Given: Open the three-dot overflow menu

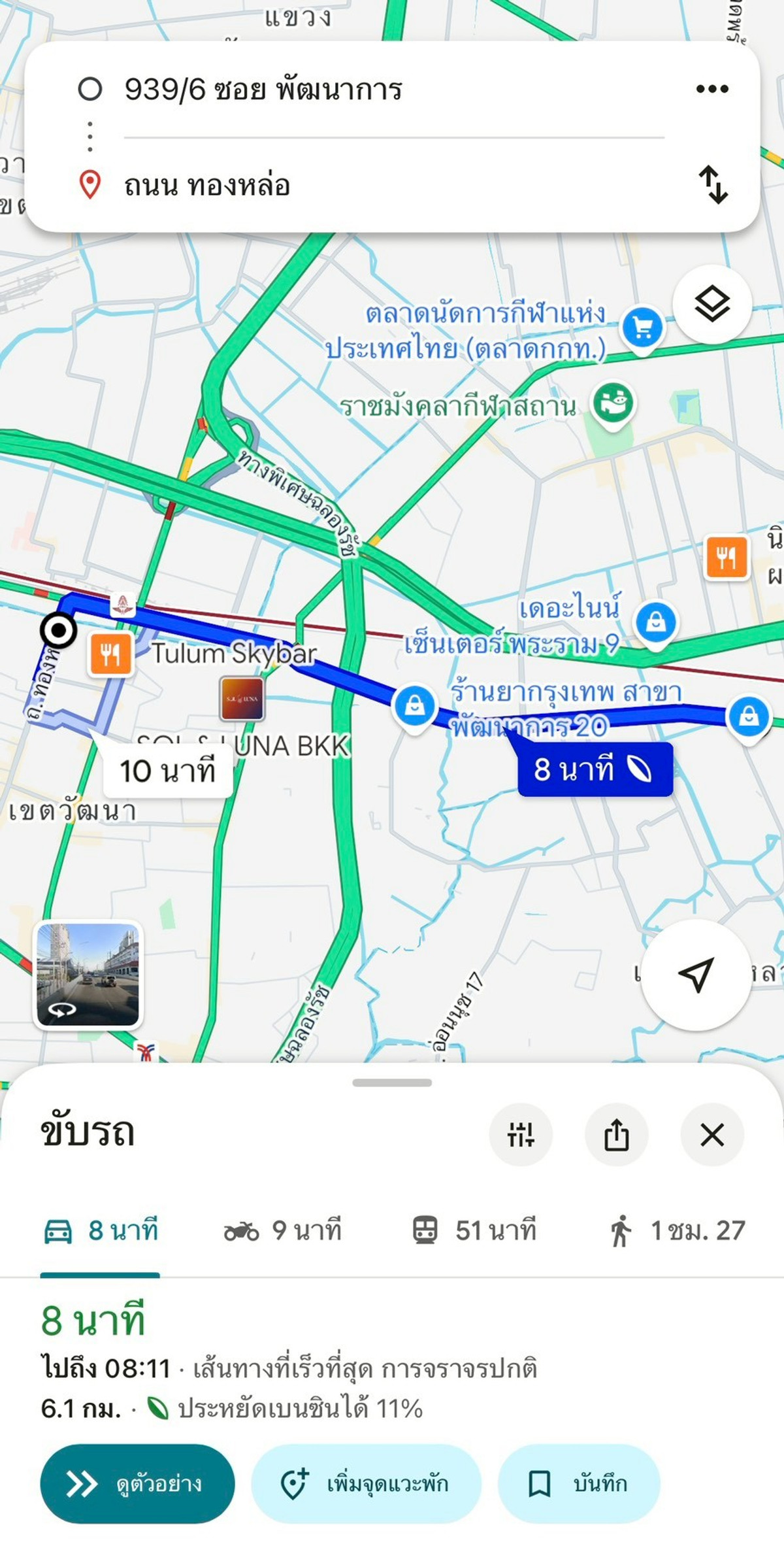Looking at the screenshot, I should pyautogui.click(x=711, y=89).
